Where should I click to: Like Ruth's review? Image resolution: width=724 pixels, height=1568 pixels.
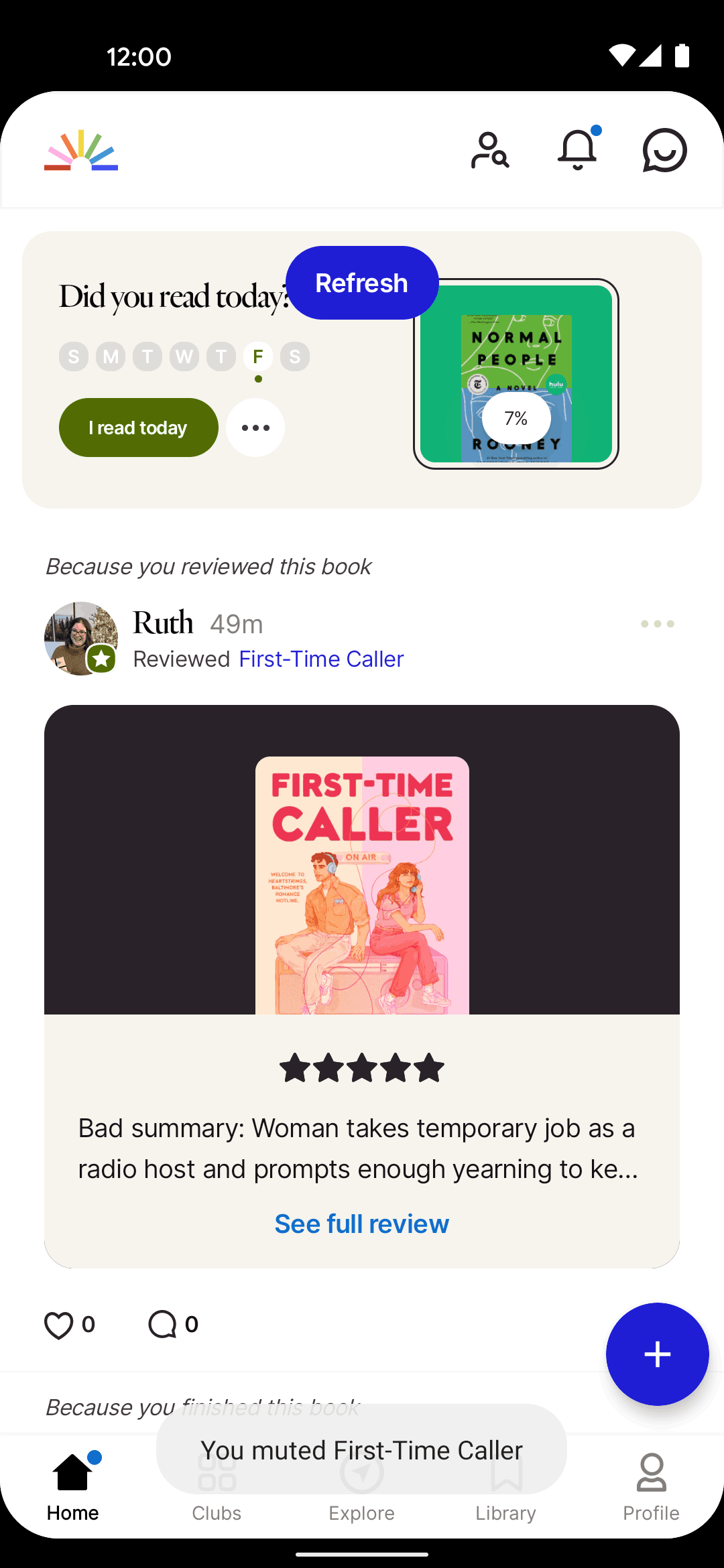(59, 1325)
